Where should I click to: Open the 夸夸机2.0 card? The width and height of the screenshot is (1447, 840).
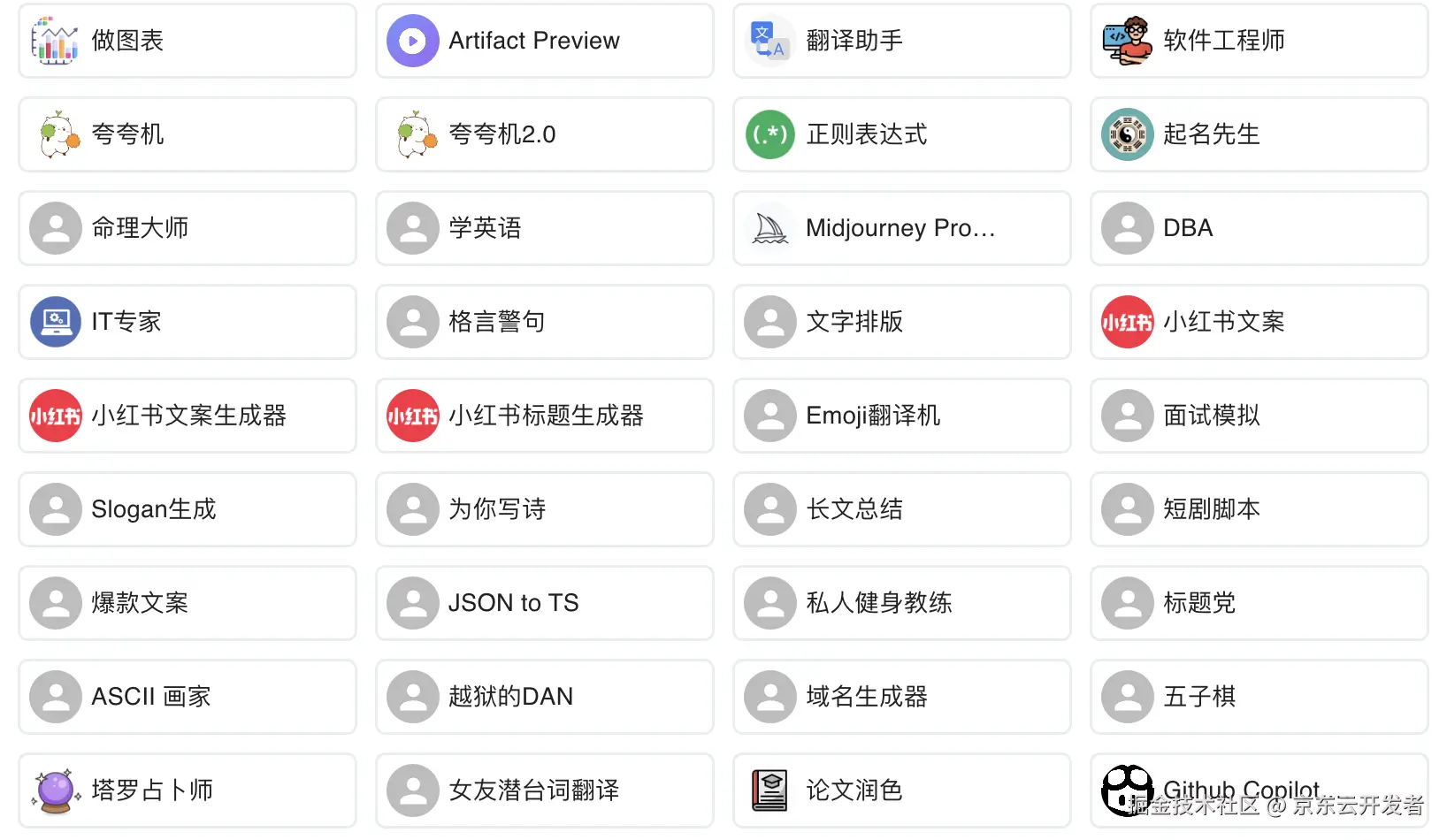tap(544, 134)
